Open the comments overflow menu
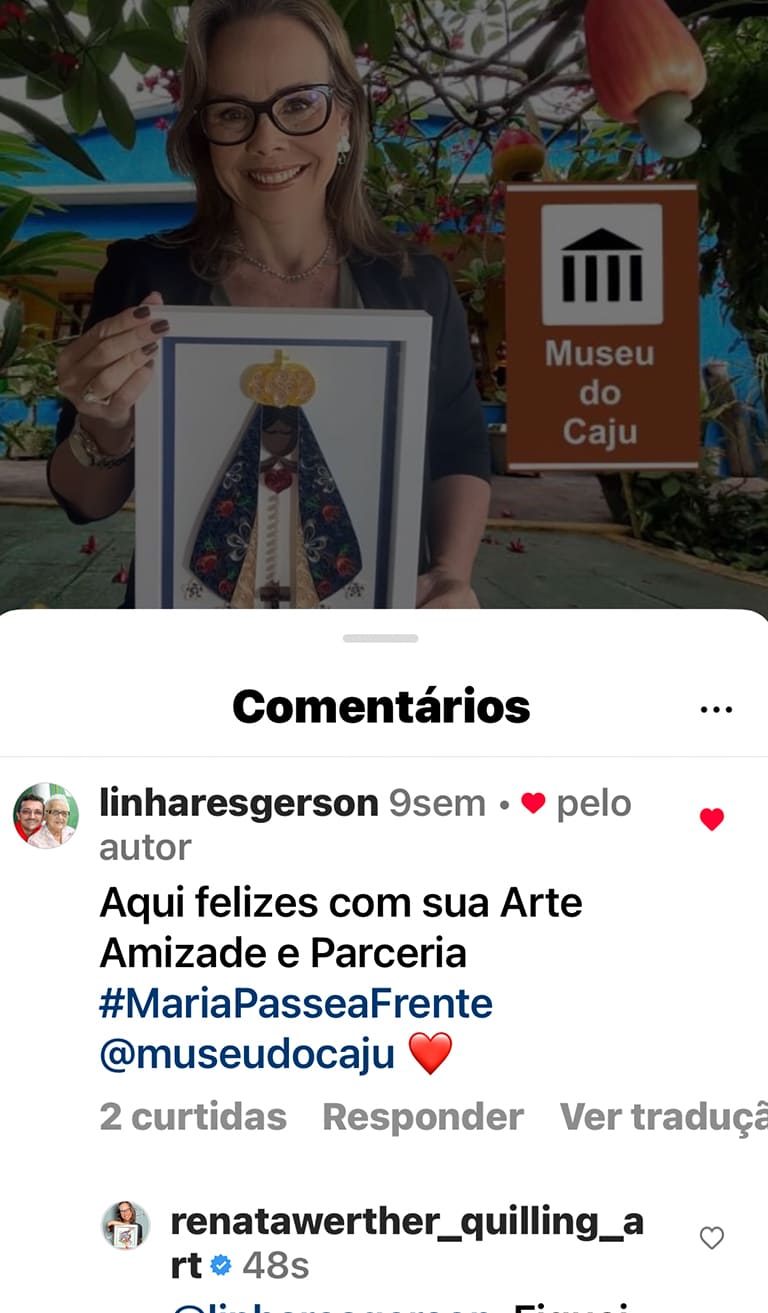 716,709
